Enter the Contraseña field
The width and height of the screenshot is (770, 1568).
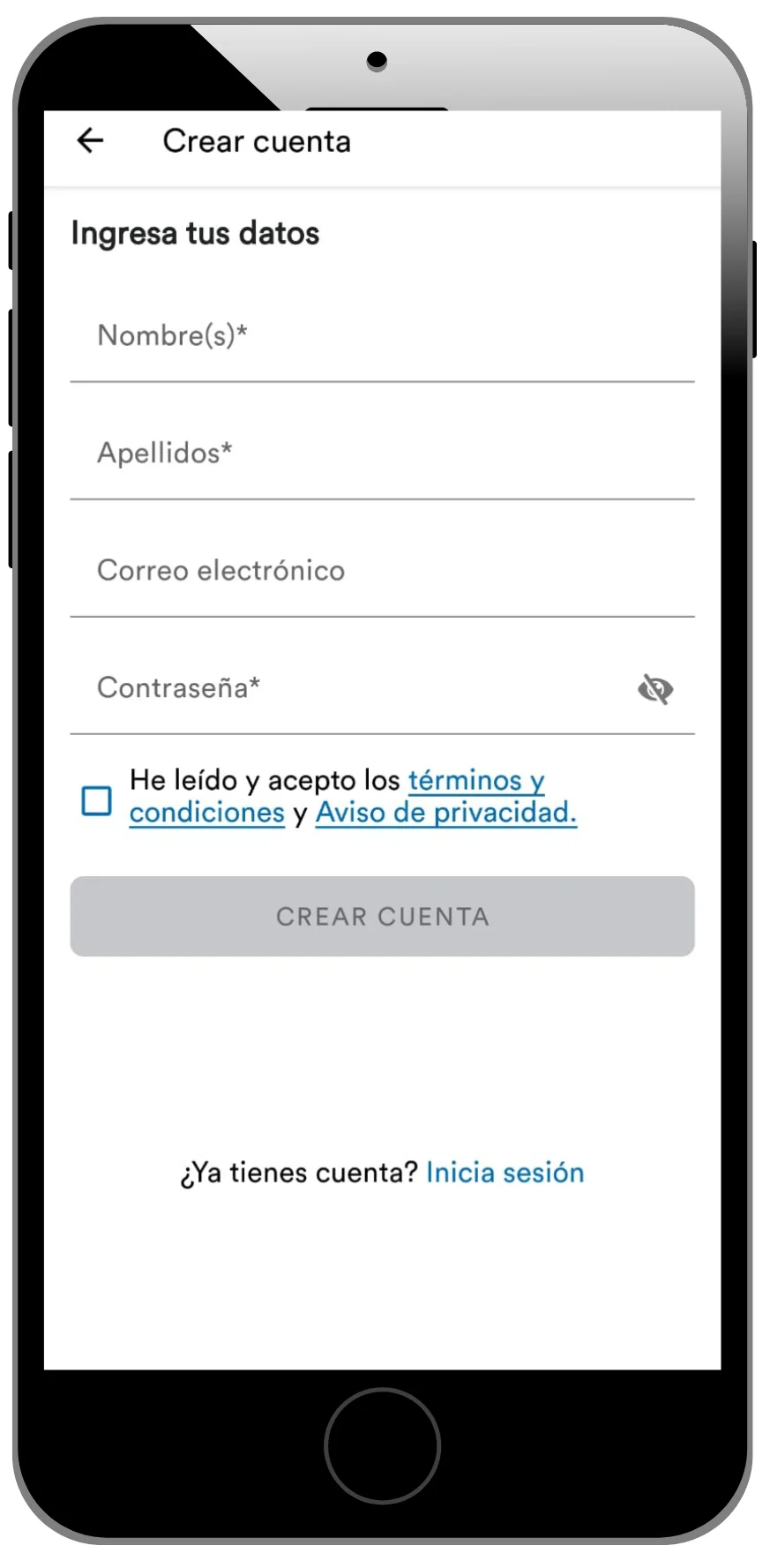click(x=353, y=689)
